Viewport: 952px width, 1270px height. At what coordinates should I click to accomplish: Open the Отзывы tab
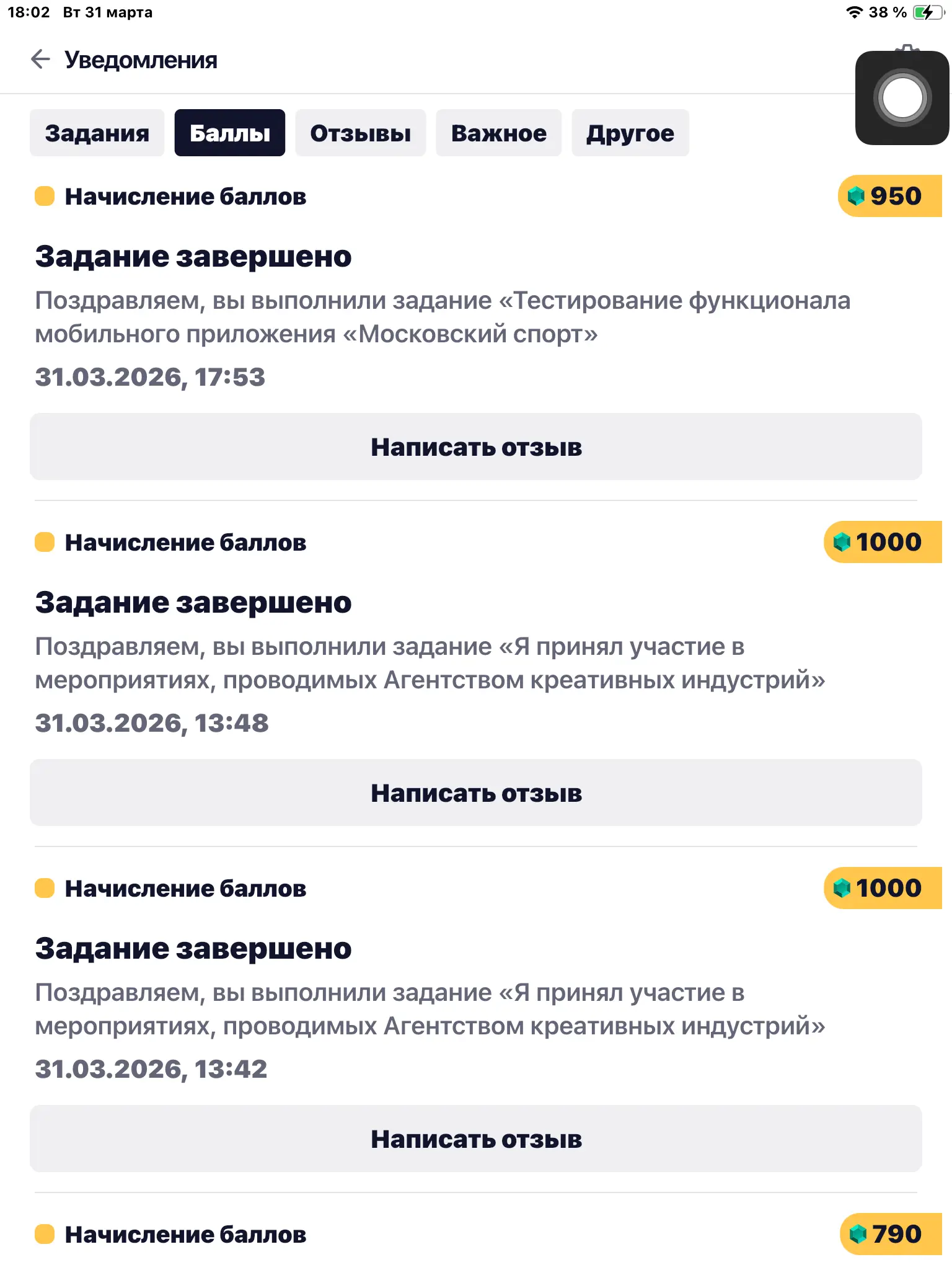(361, 133)
